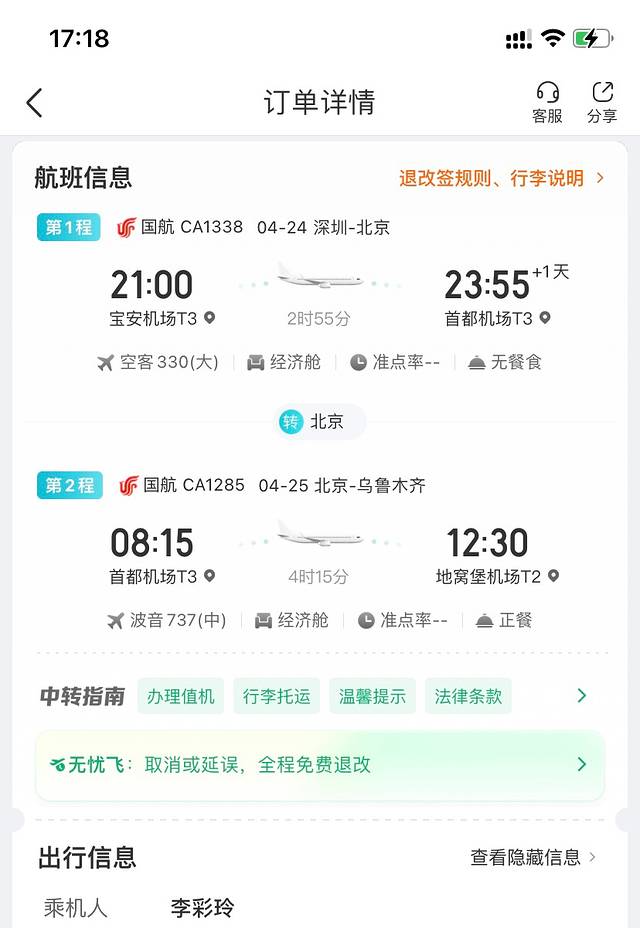Go back from order details
640x928 pixels.
[x=35, y=102]
